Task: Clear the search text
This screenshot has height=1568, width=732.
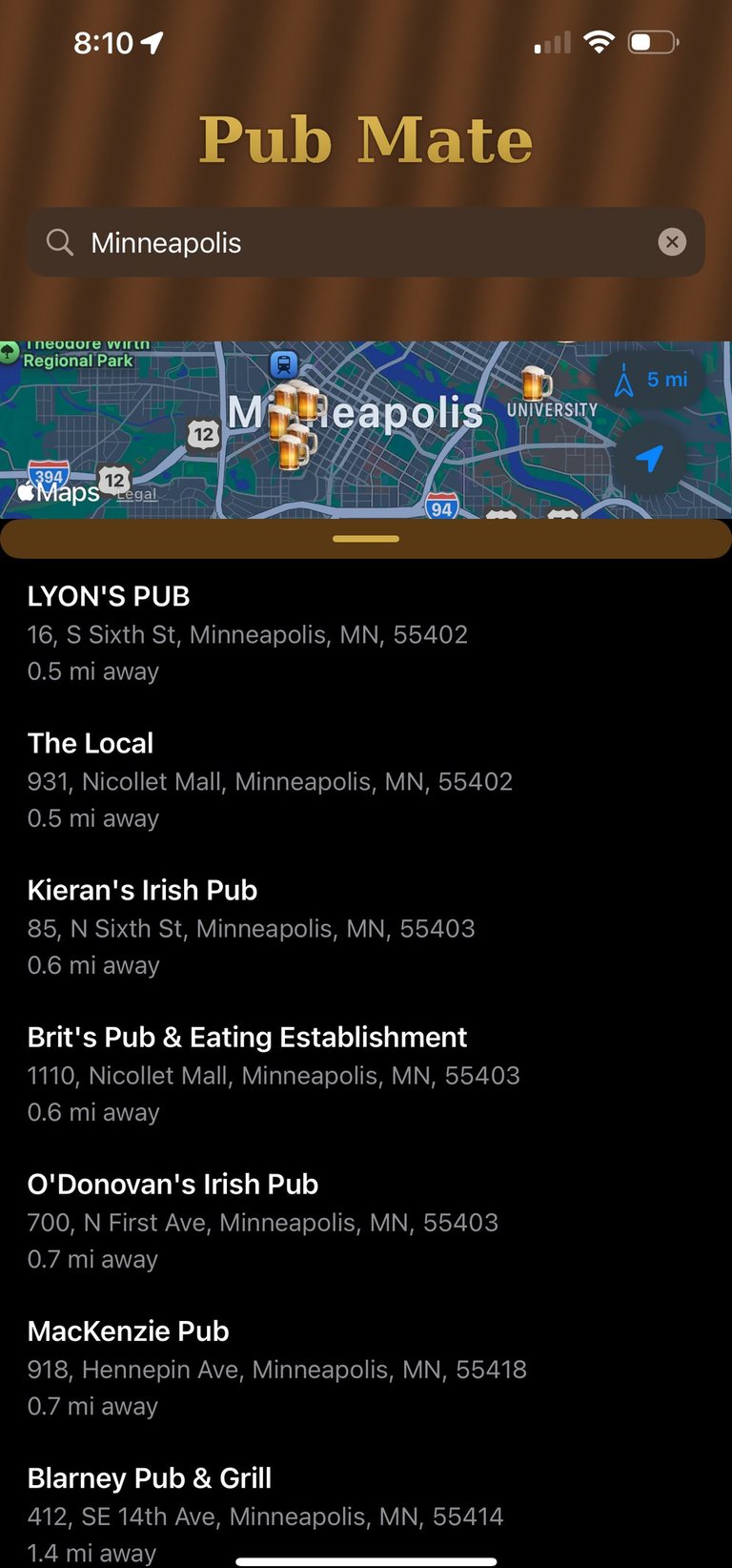Action: (672, 242)
